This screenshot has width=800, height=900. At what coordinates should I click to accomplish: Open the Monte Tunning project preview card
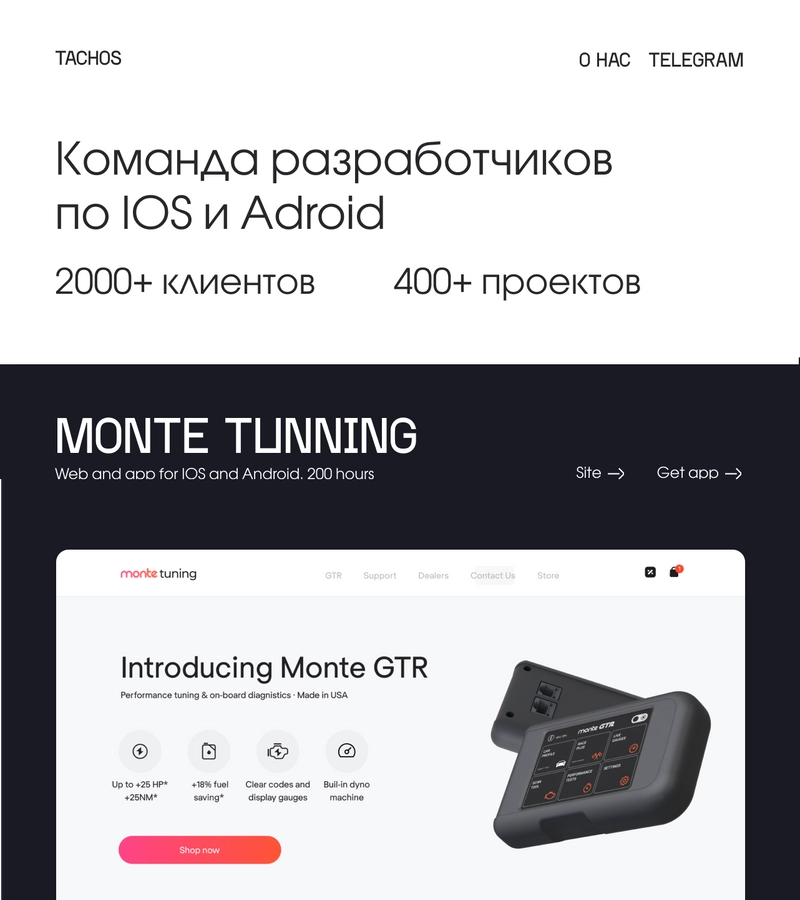[400, 725]
